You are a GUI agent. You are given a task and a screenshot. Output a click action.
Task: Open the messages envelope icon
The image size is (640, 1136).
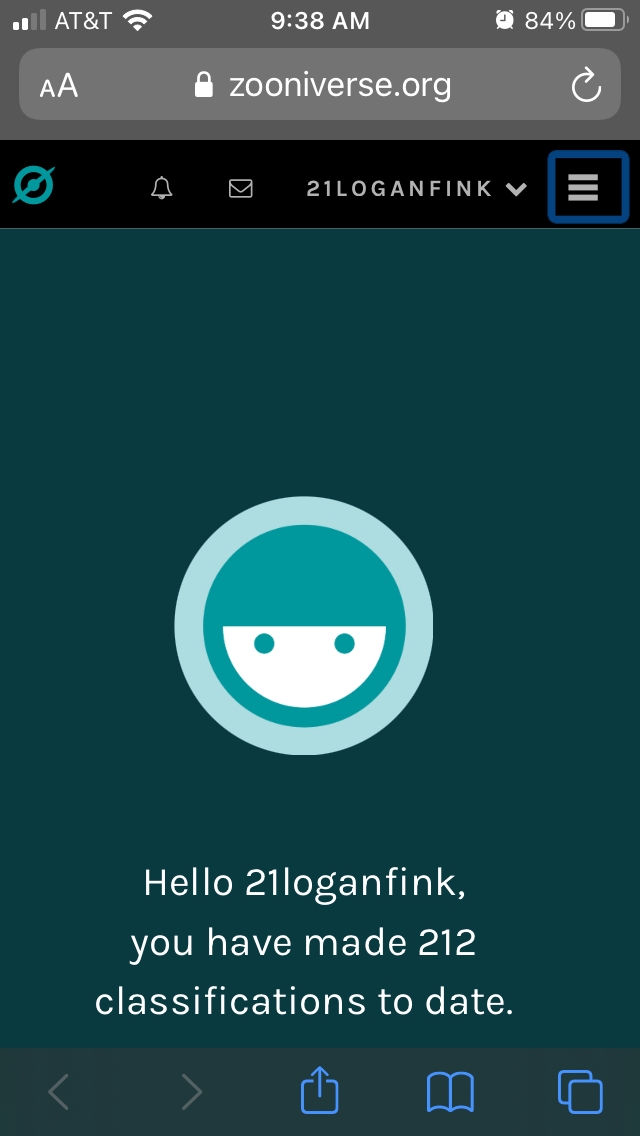pyautogui.click(x=241, y=188)
